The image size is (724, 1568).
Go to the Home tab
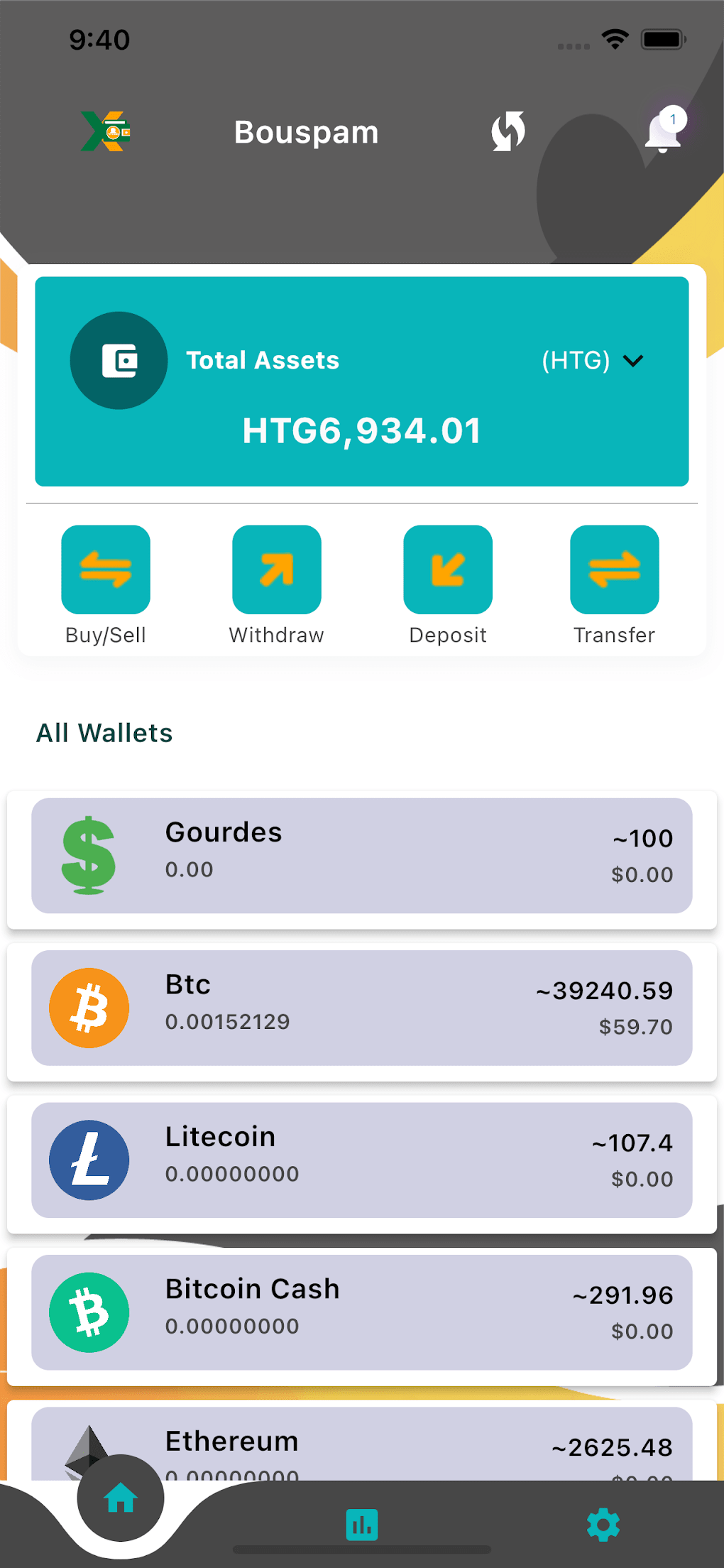point(121,1498)
